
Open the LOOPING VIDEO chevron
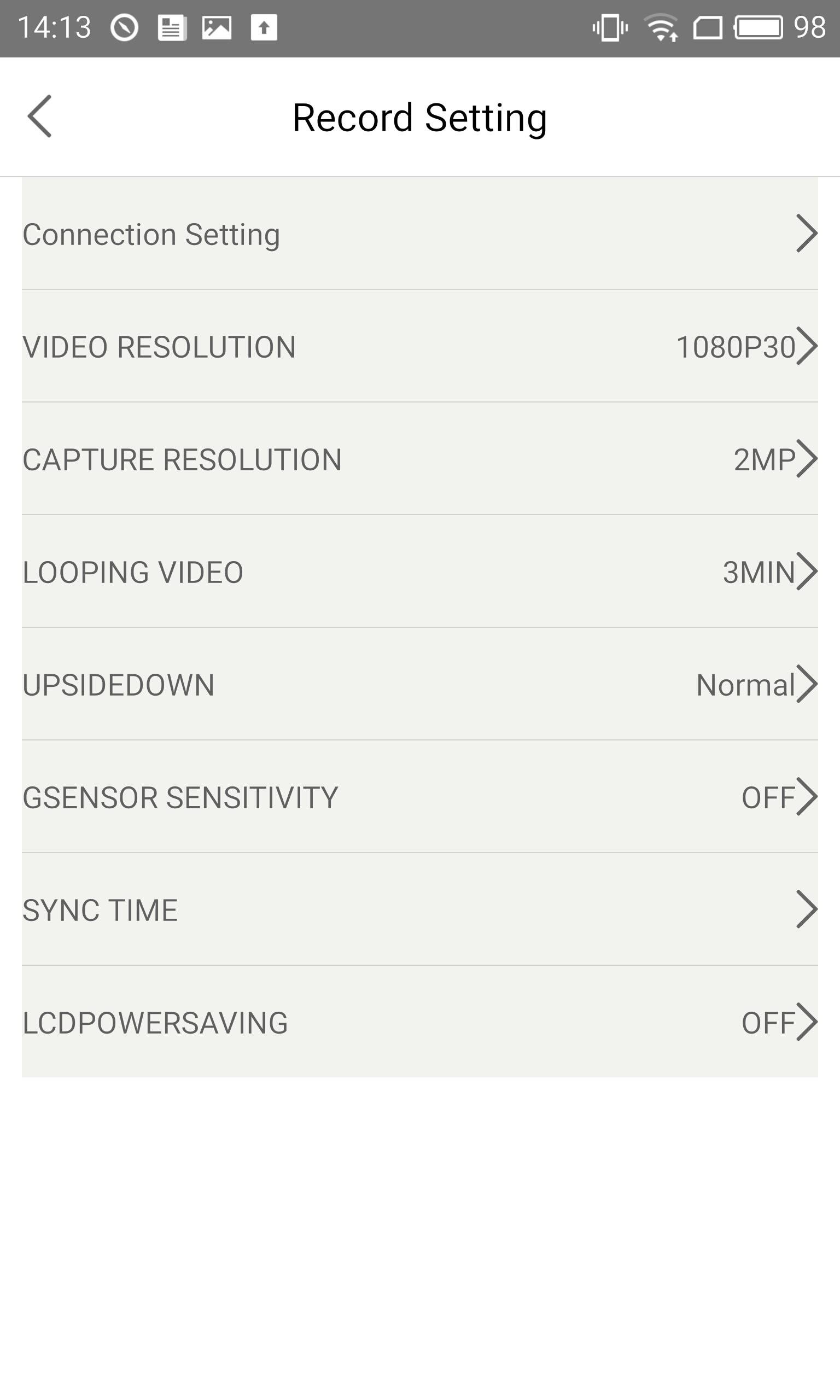(x=808, y=573)
